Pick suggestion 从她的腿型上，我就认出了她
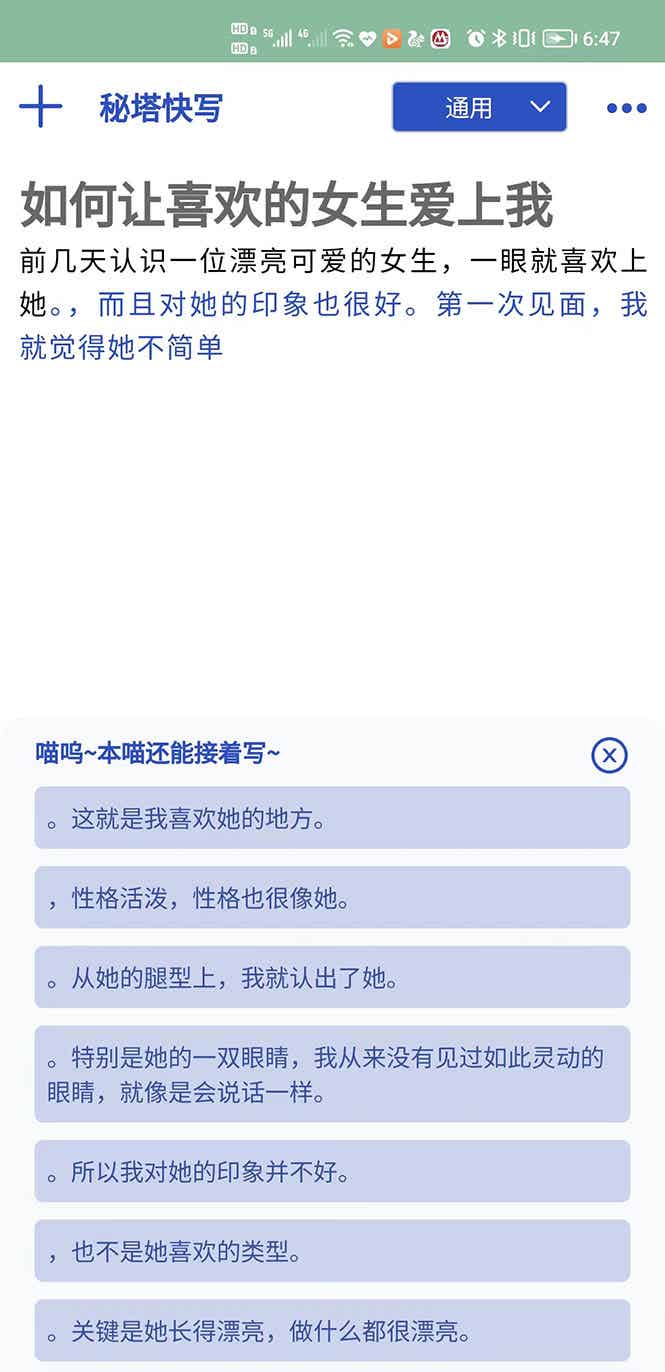The height and width of the screenshot is (1372, 665). 332,977
